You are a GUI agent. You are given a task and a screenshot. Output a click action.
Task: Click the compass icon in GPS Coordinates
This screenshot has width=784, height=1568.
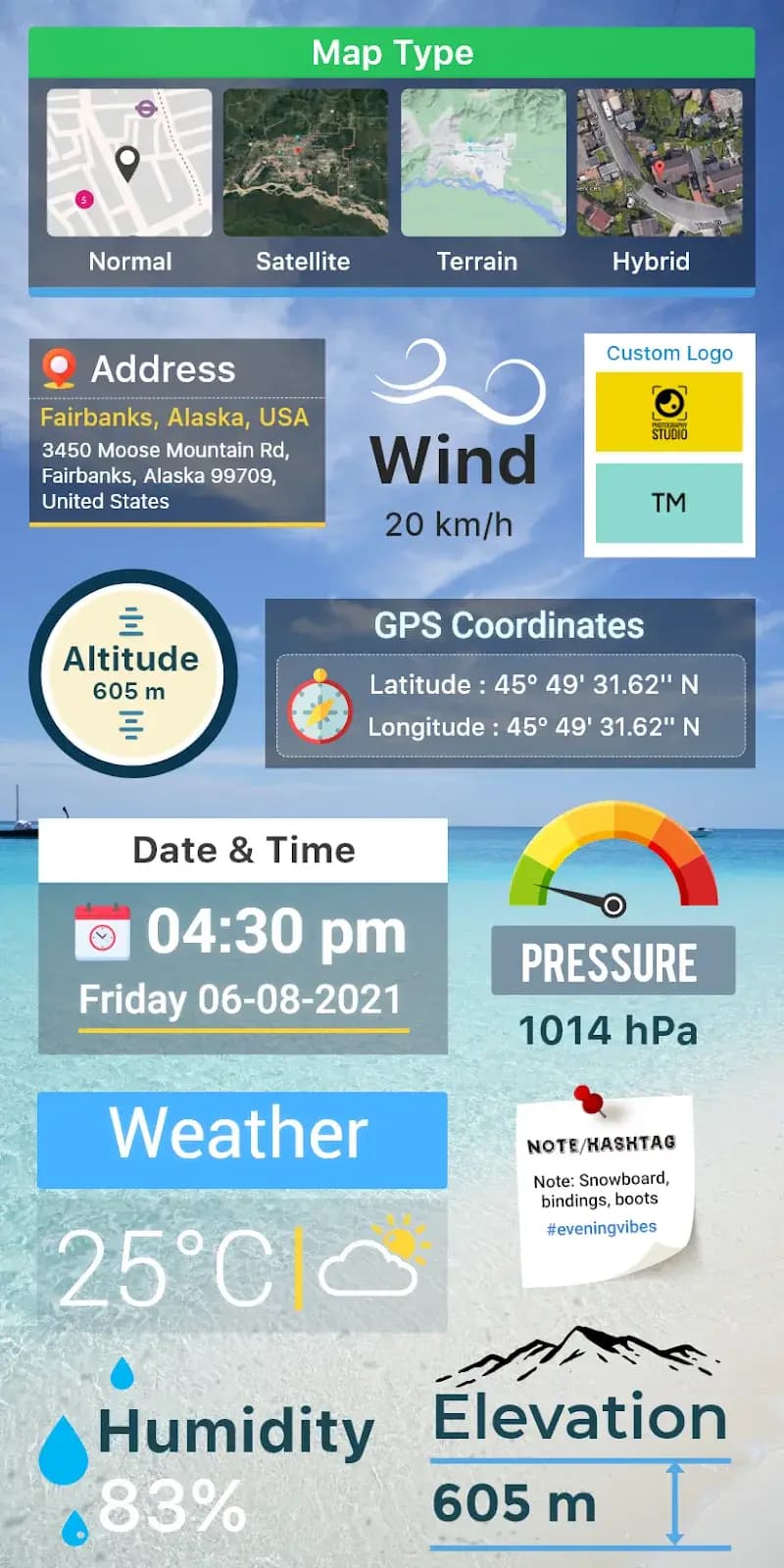pos(320,707)
